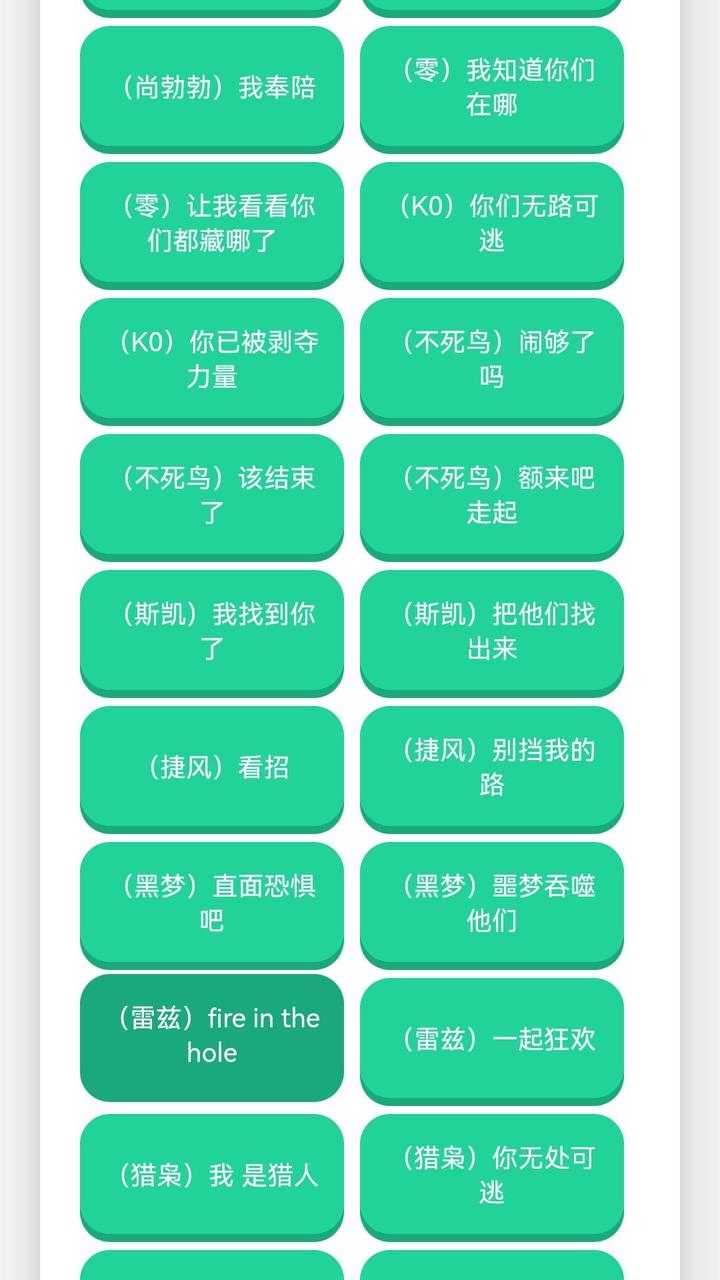This screenshot has height=1280, width=720.
Task: Play（斯凯）我找到你了
Action: [x=212, y=631]
